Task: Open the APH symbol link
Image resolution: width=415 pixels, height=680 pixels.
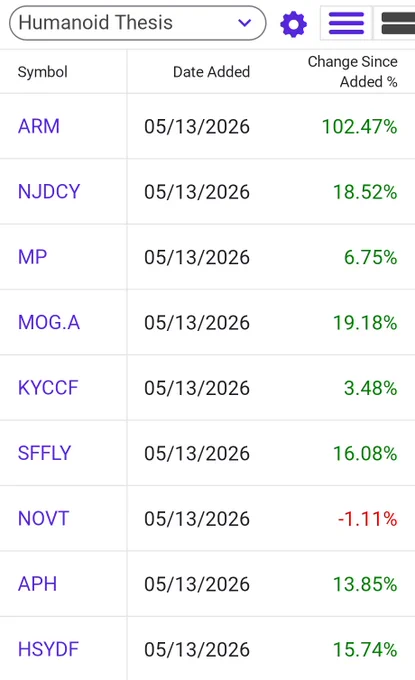Action: pyautogui.click(x=37, y=584)
